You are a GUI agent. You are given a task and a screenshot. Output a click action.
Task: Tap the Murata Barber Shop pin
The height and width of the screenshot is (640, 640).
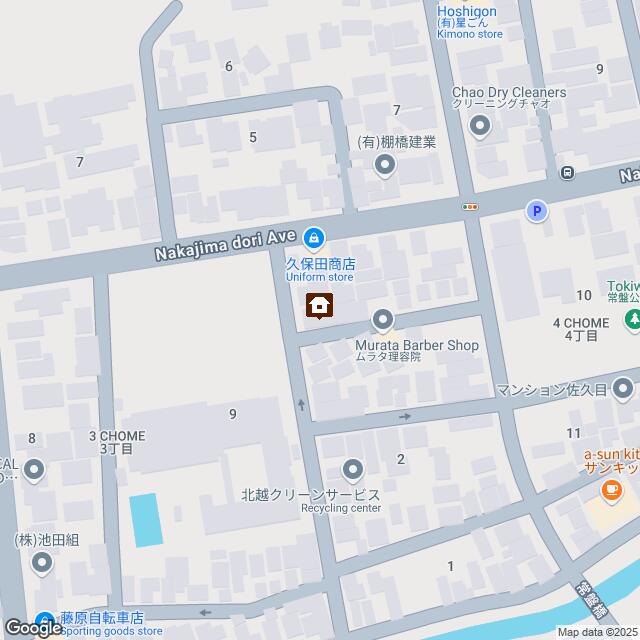click(x=383, y=320)
